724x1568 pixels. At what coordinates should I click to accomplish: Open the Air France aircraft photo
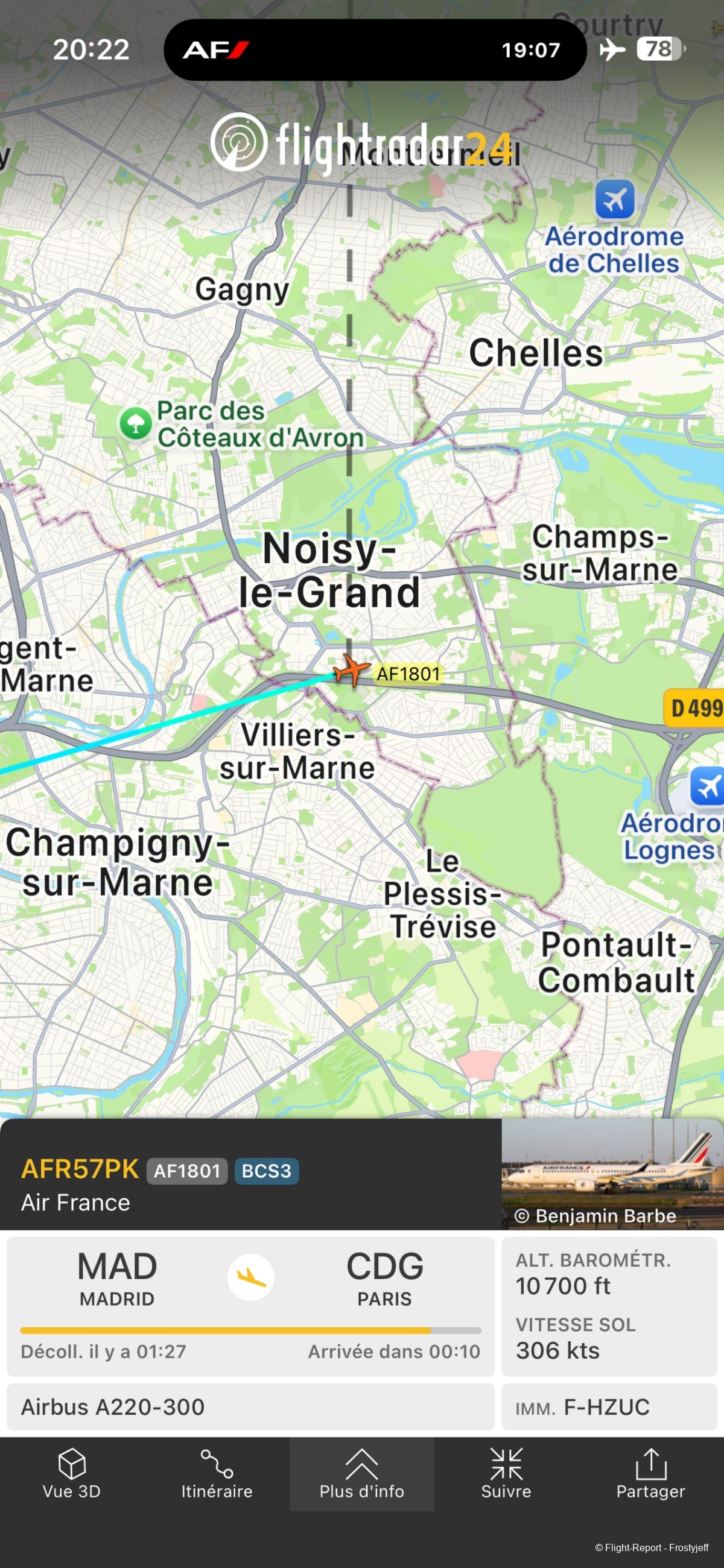pos(611,1173)
